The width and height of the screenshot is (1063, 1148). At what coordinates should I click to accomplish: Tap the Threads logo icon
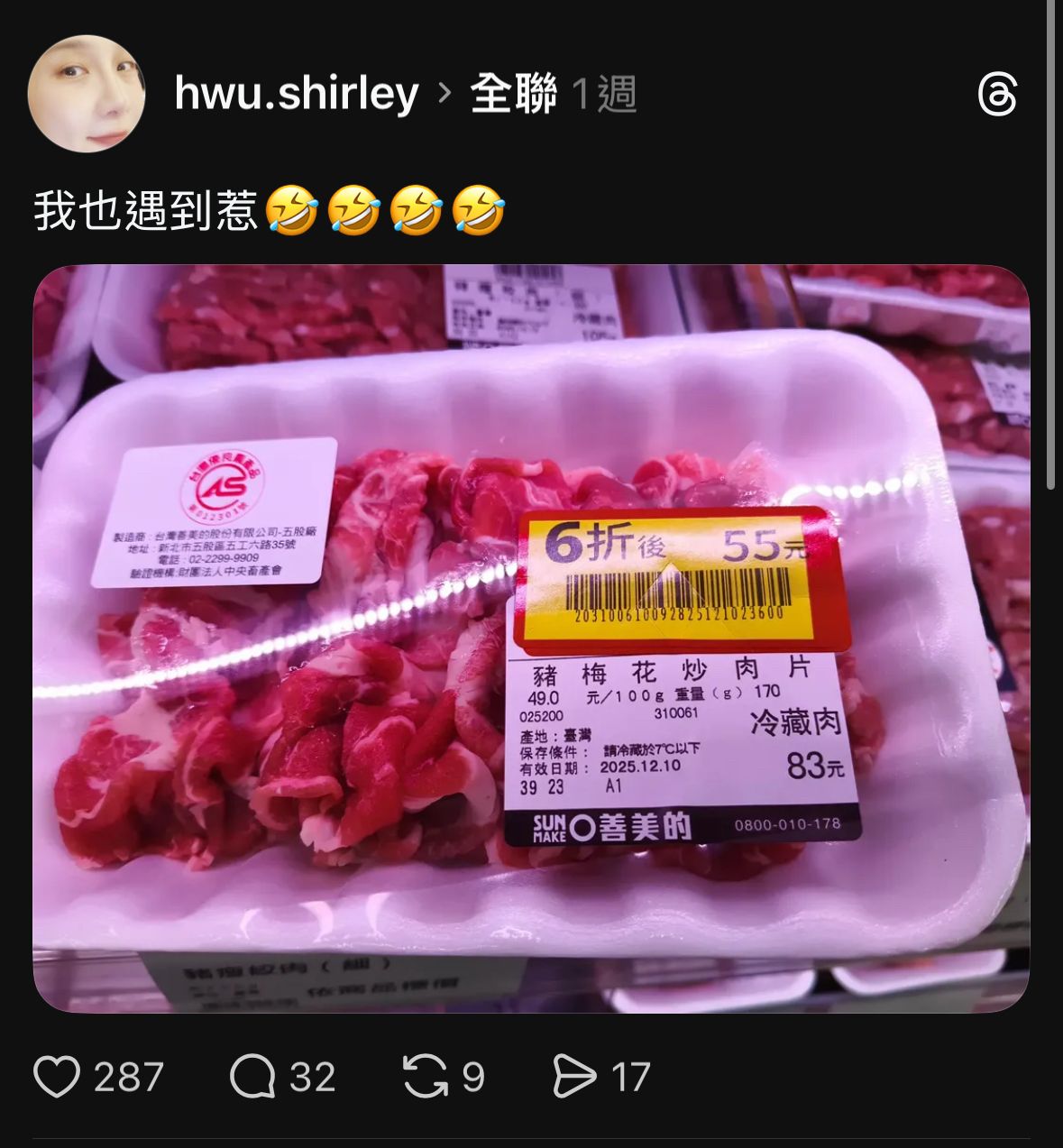click(x=997, y=95)
